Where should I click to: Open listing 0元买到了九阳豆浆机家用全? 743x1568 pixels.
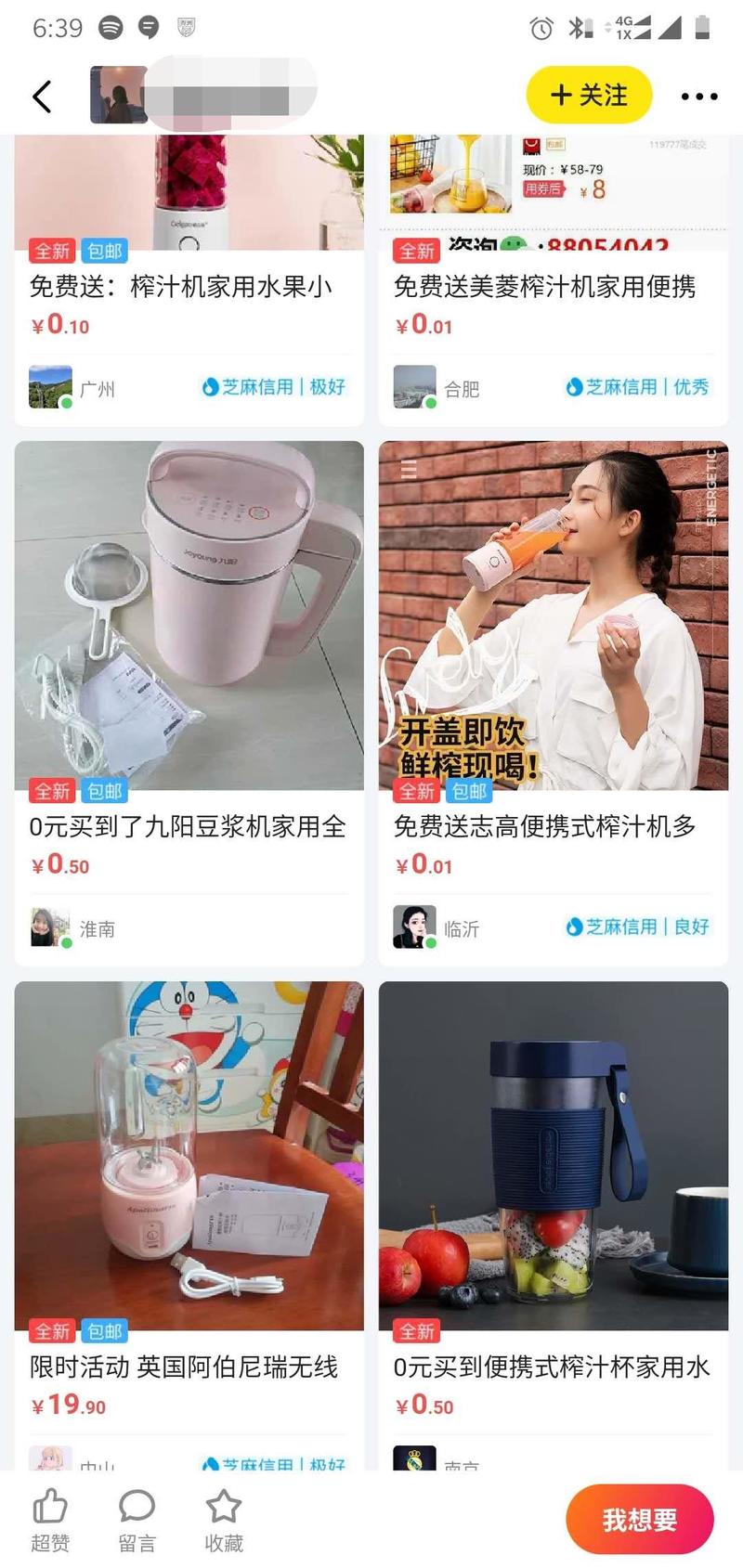188,829
